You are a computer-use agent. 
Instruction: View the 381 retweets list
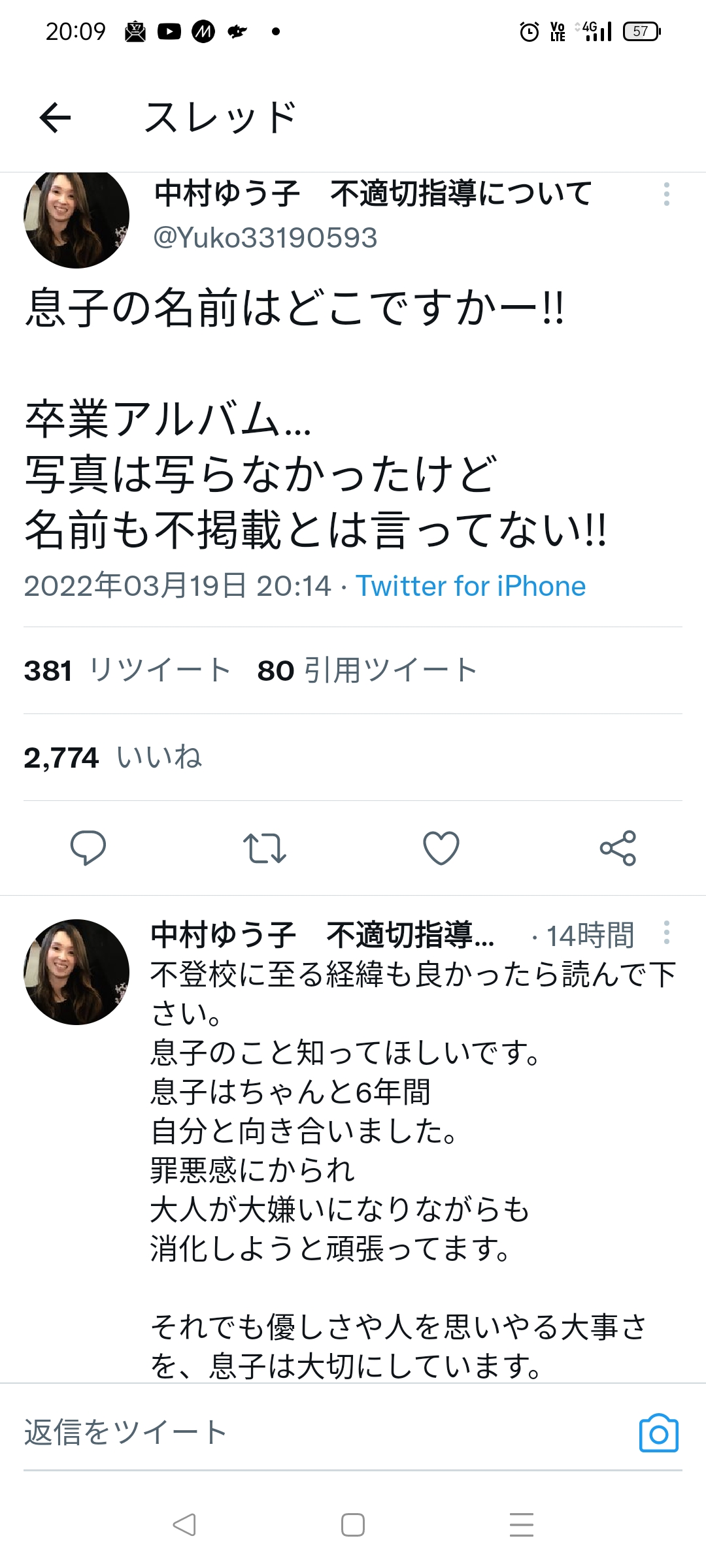pos(127,670)
